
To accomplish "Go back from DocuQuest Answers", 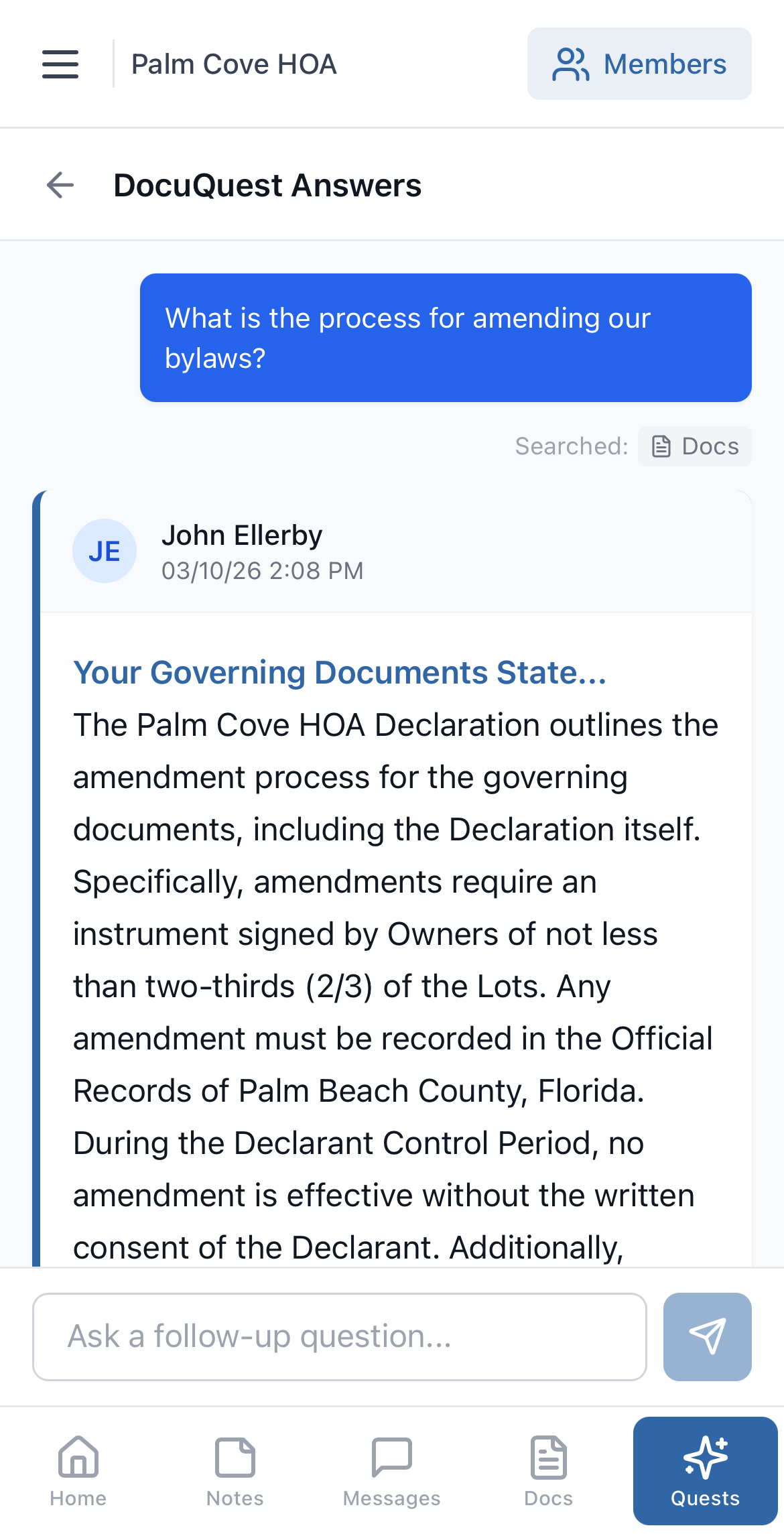I will coord(60,185).
